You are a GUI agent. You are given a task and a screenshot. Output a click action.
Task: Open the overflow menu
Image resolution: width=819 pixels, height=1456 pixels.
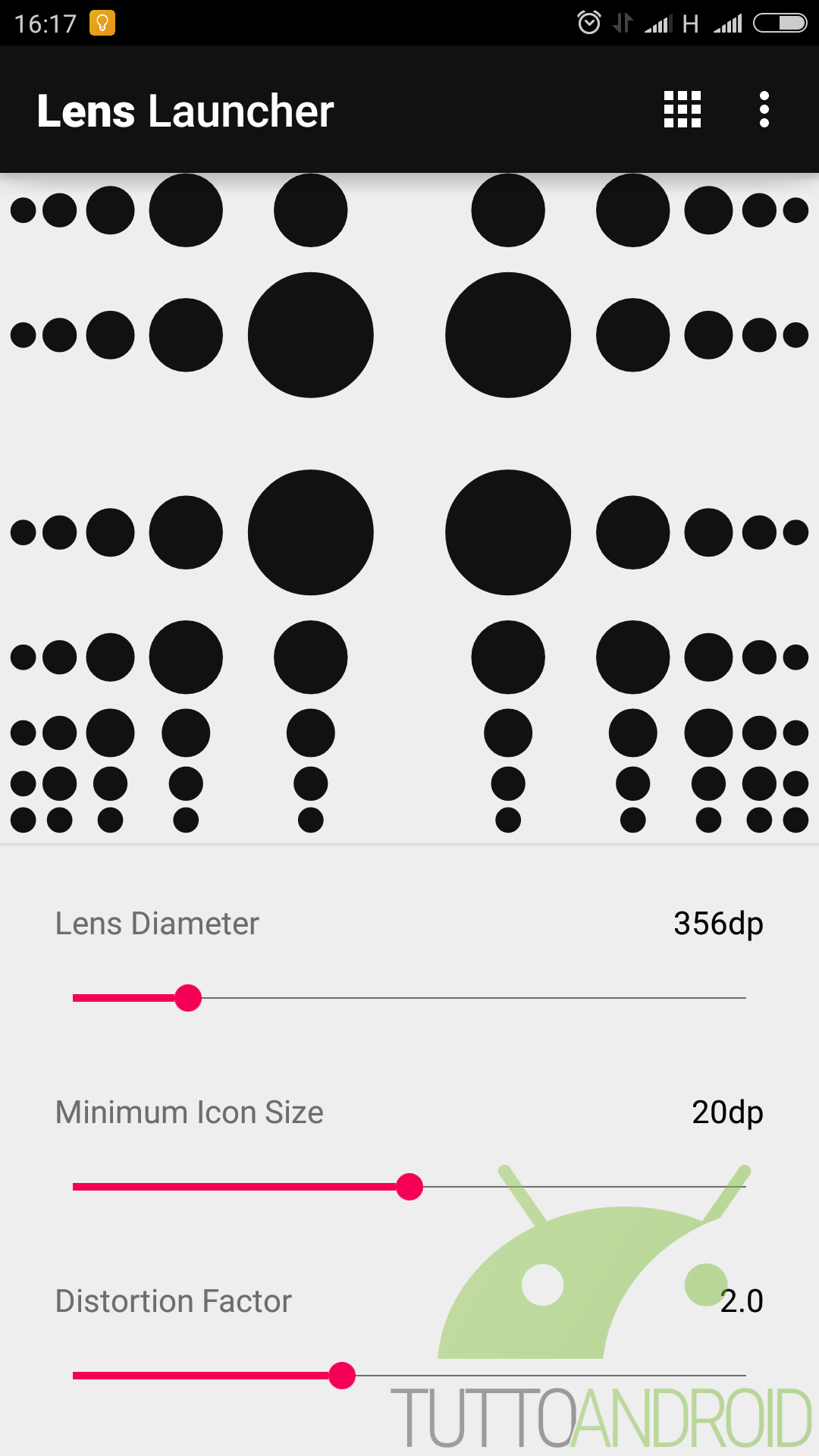click(764, 109)
